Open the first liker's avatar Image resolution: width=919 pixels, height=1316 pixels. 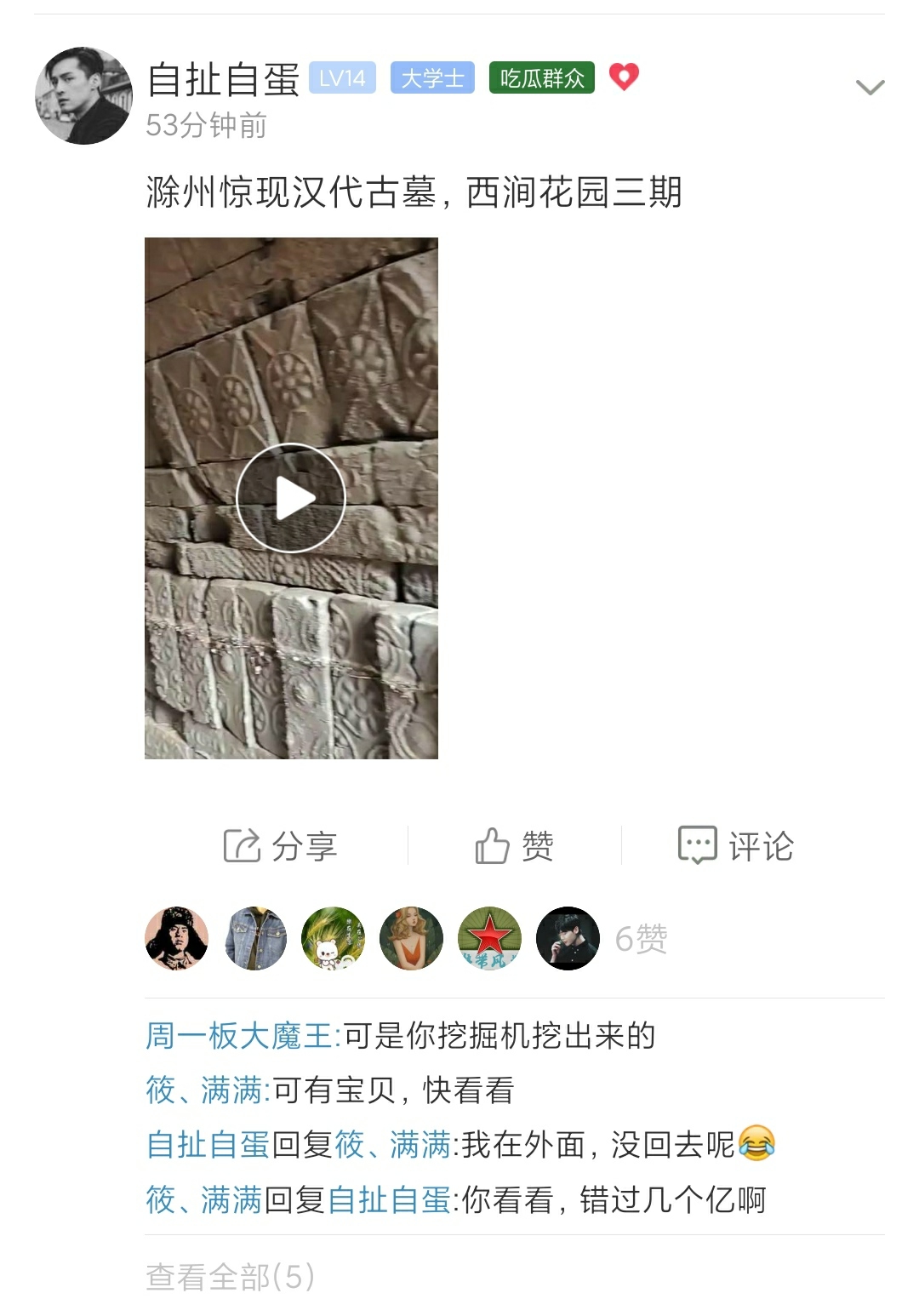click(x=177, y=938)
